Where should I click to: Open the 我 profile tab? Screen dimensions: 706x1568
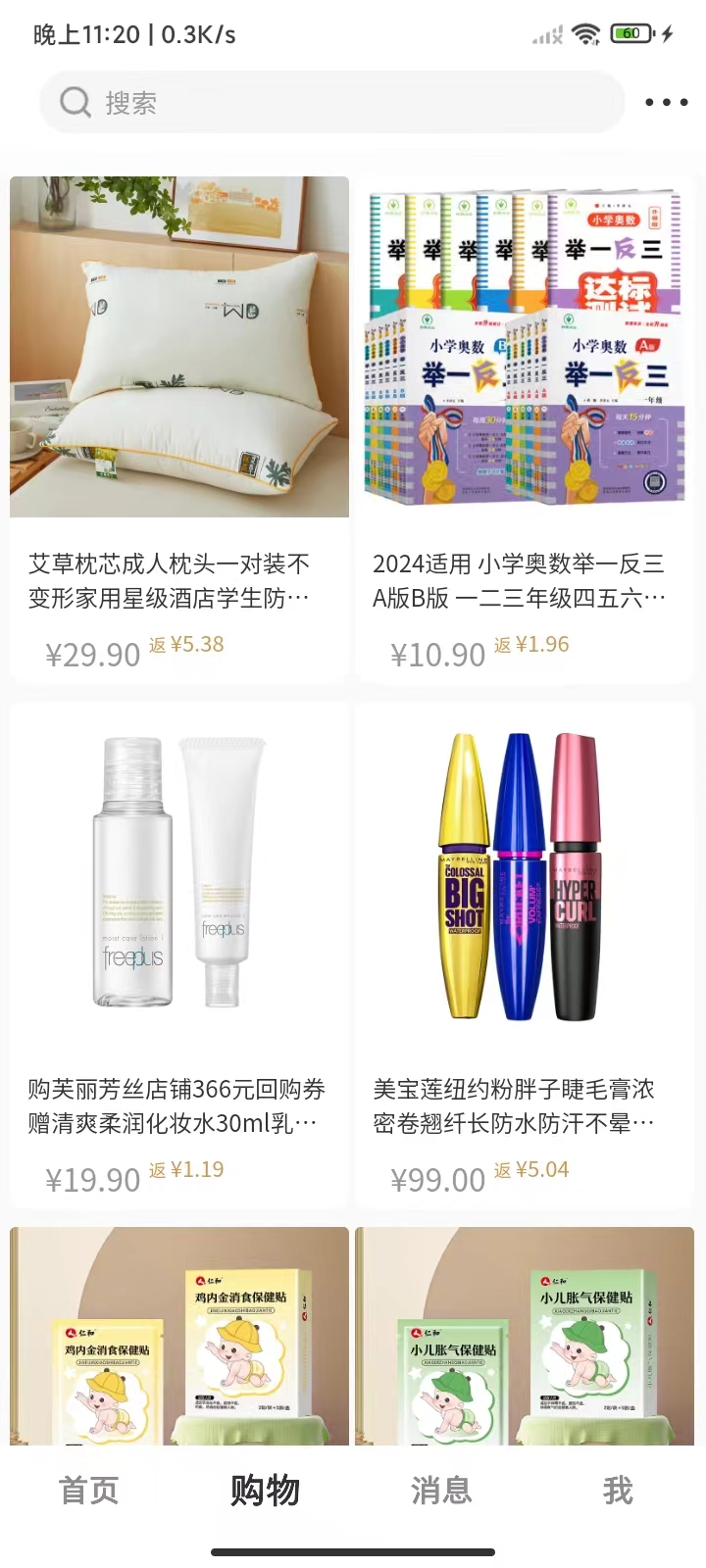[x=618, y=1491]
